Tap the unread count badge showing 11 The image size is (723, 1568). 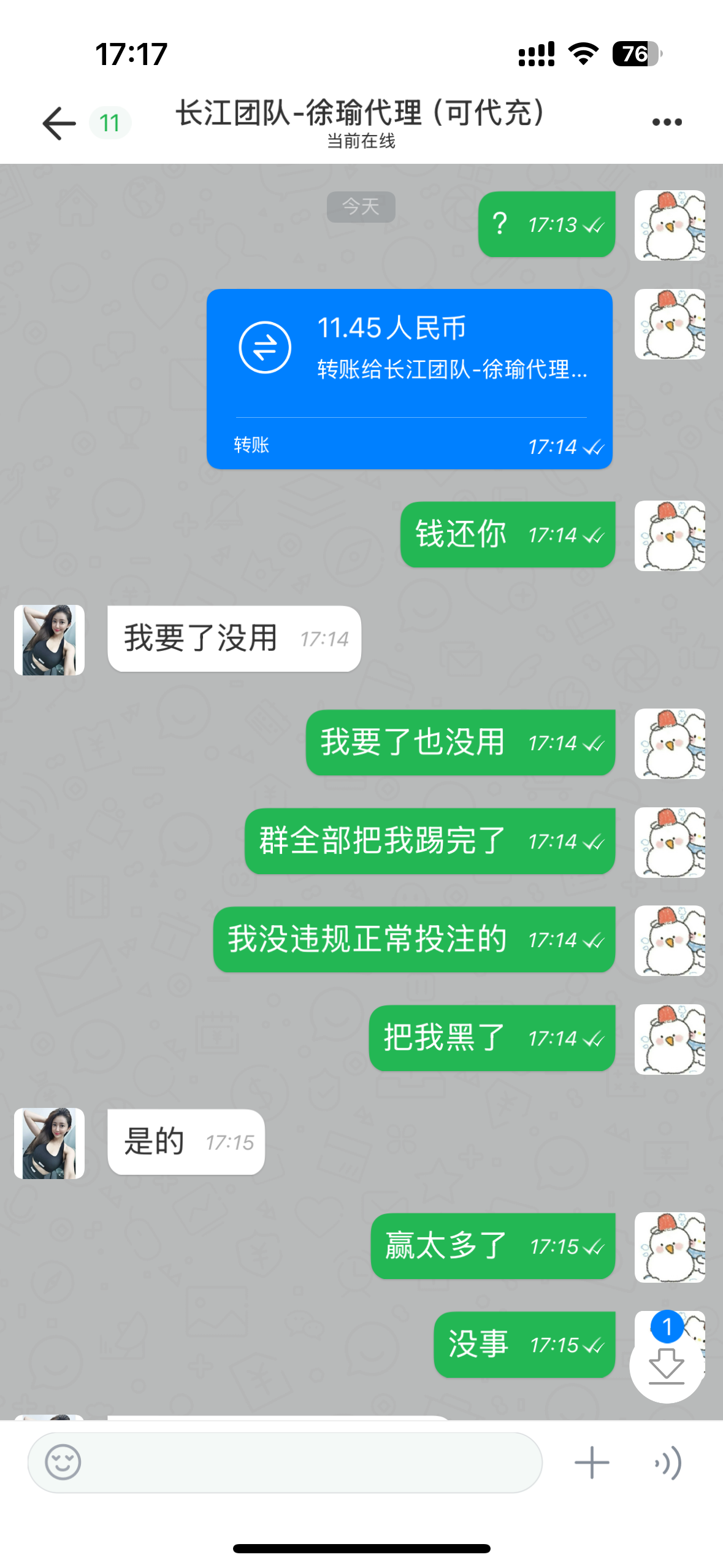click(110, 123)
